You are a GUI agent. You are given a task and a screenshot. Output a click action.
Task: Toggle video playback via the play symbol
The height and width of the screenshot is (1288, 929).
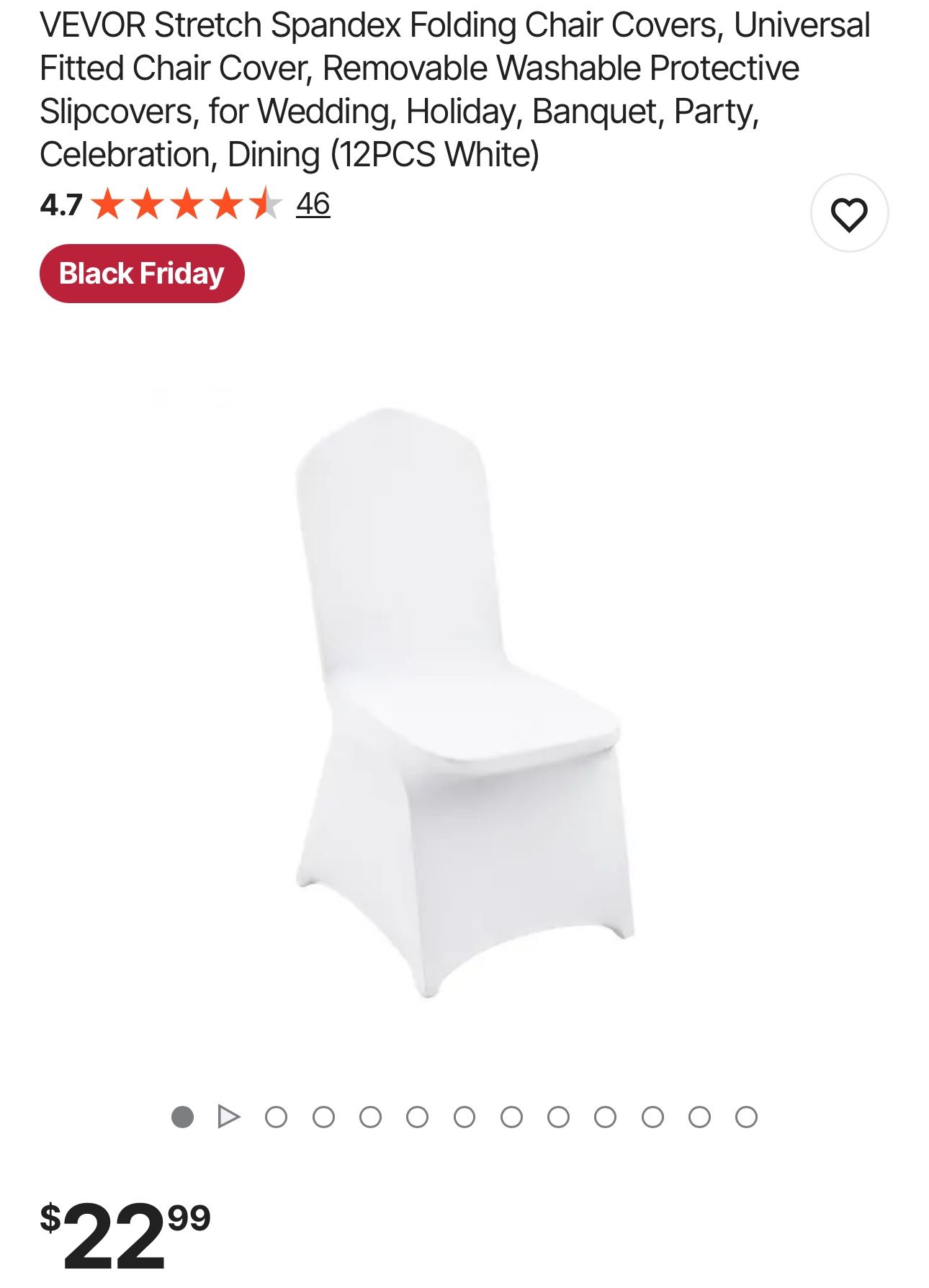[x=229, y=1114]
